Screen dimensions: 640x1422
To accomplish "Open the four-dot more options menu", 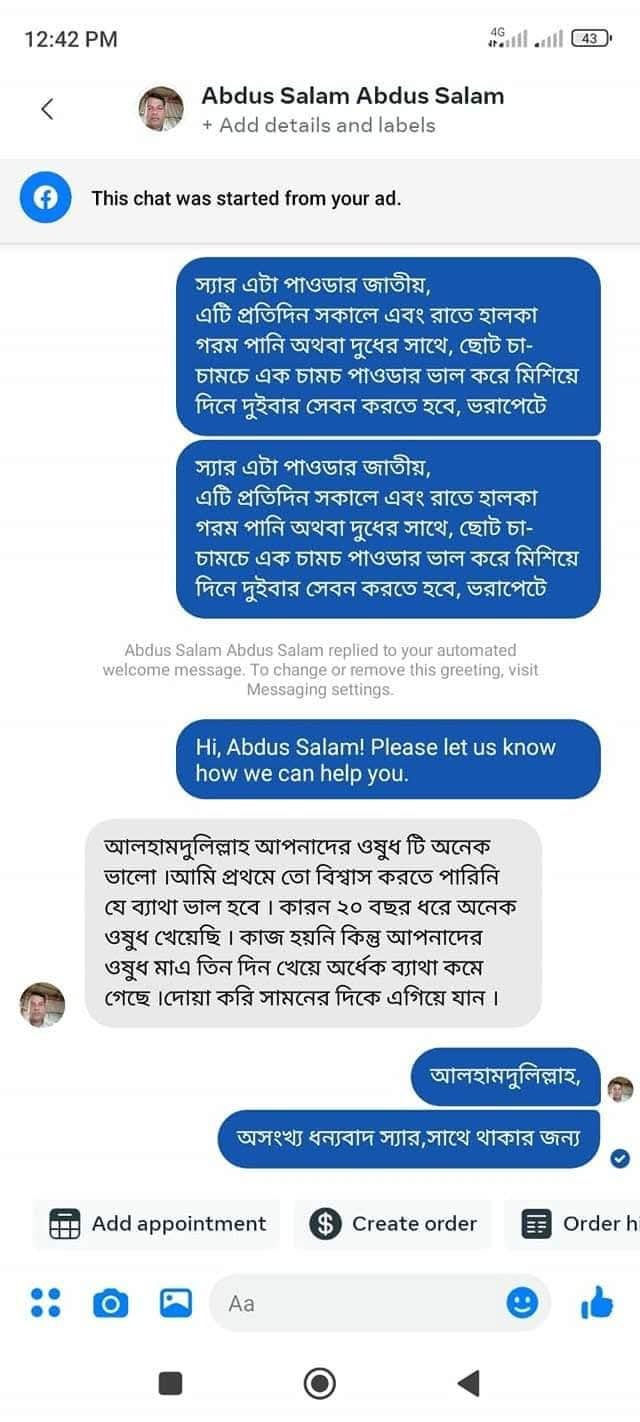I will 46,1302.
